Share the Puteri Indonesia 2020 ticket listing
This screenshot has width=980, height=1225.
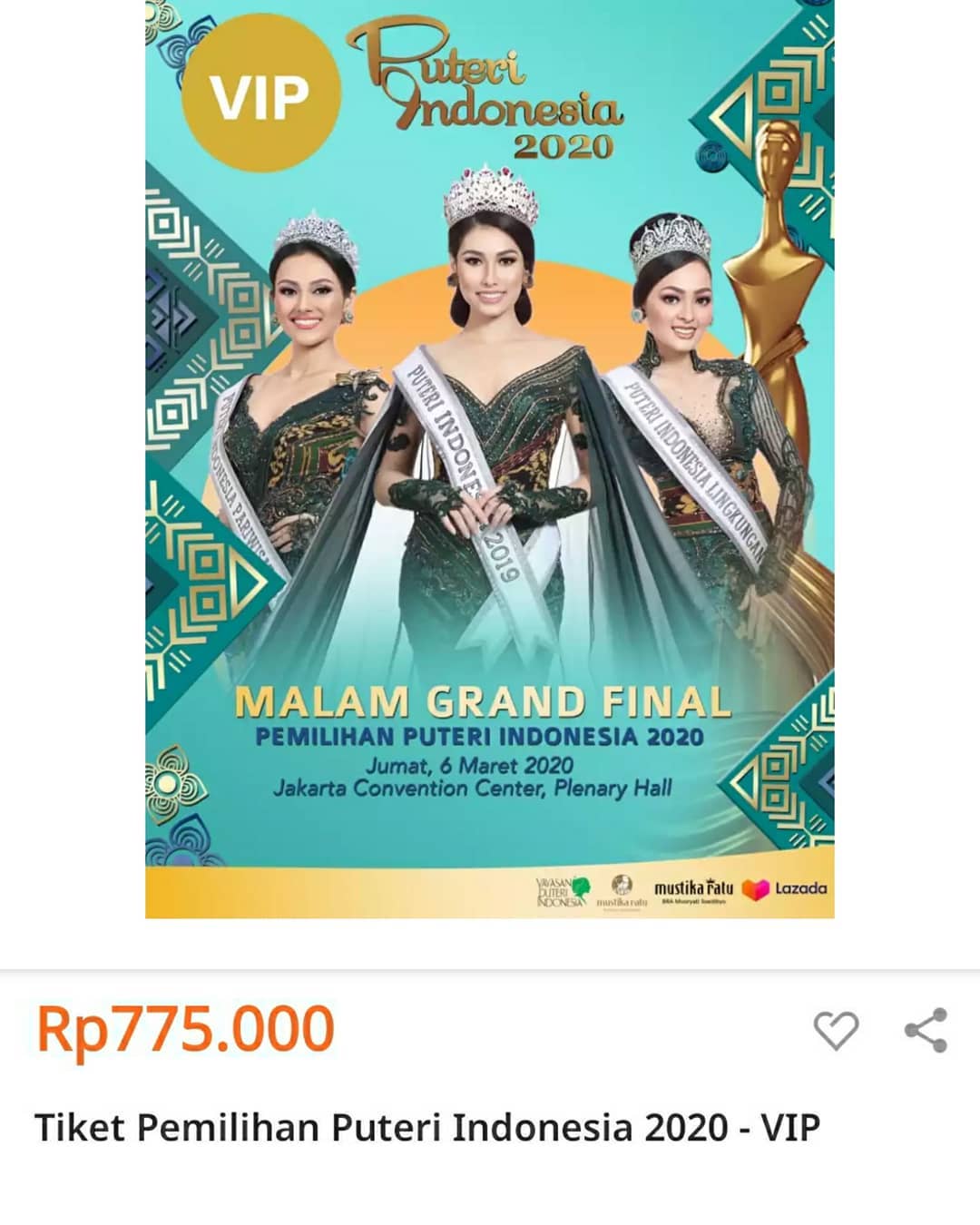926,1031
